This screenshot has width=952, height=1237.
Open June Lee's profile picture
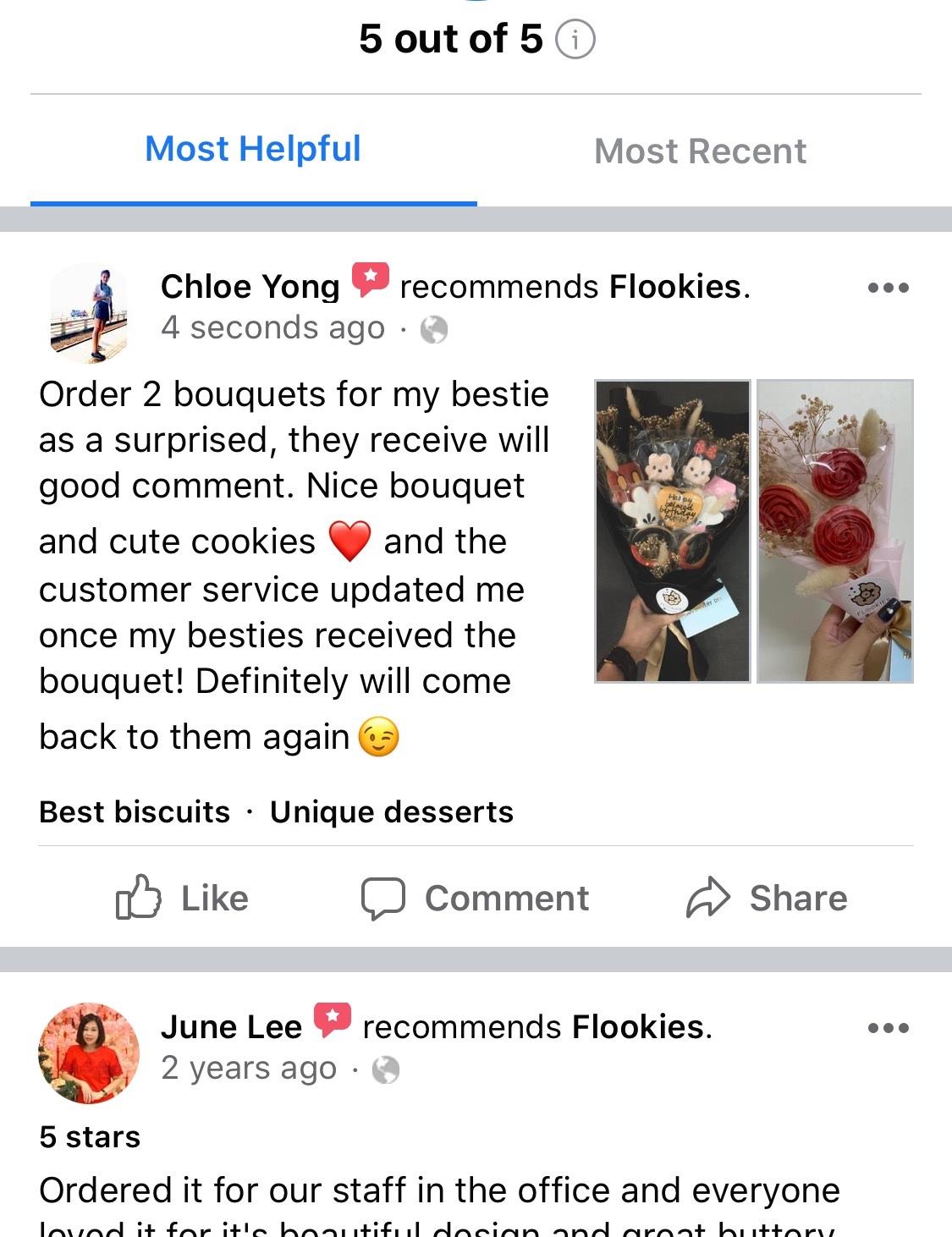pos(89,1053)
